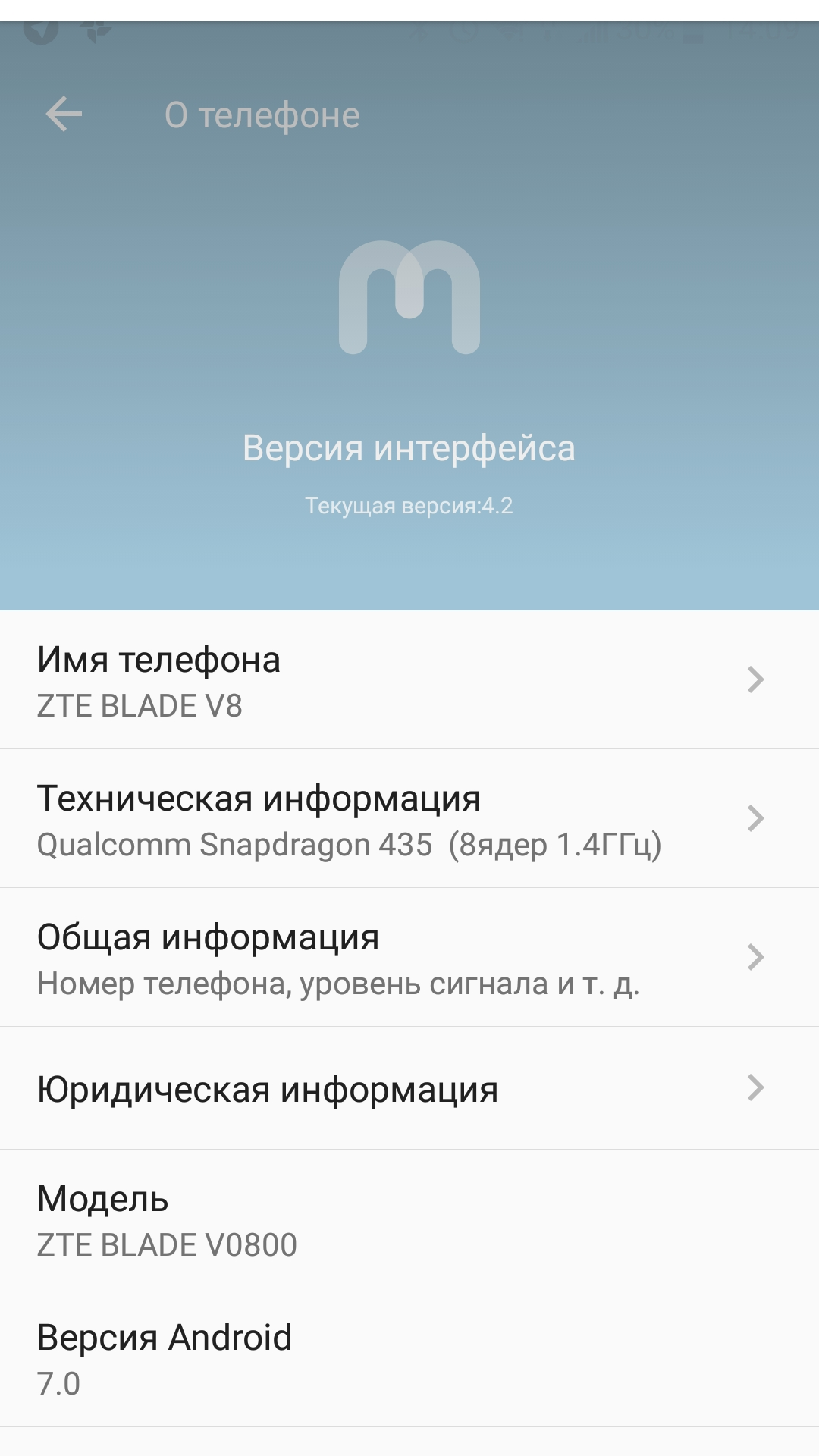The width and height of the screenshot is (819, 1456).
Task: Go back from the О телефоне screen
Action: pos(64,115)
